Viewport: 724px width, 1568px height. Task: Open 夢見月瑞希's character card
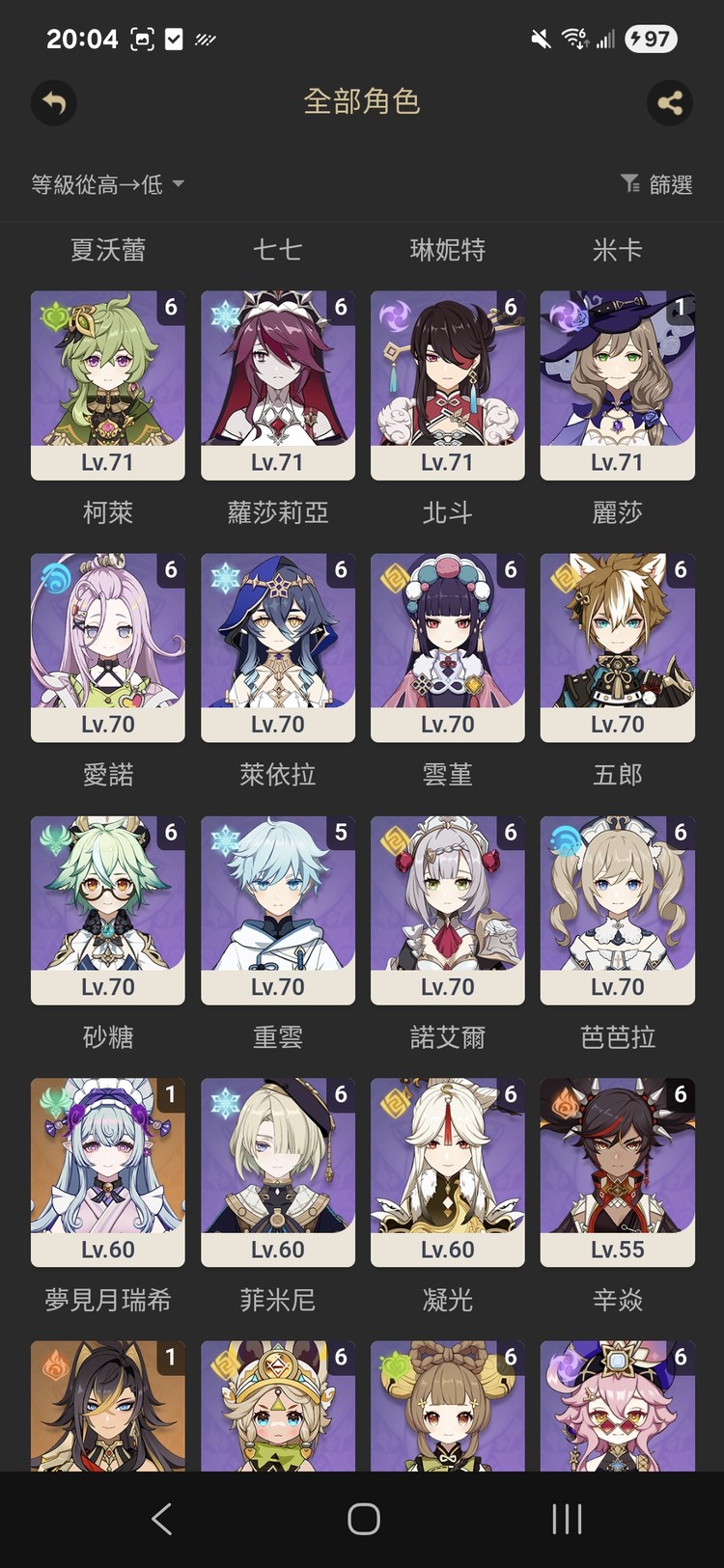(x=106, y=1170)
